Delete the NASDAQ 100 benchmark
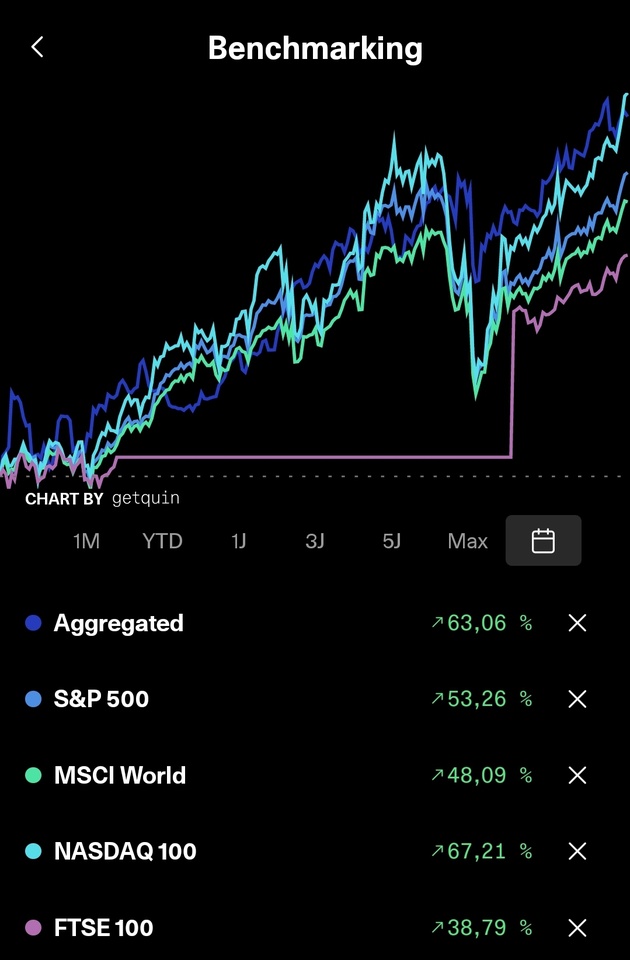630x960 pixels. coord(577,851)
